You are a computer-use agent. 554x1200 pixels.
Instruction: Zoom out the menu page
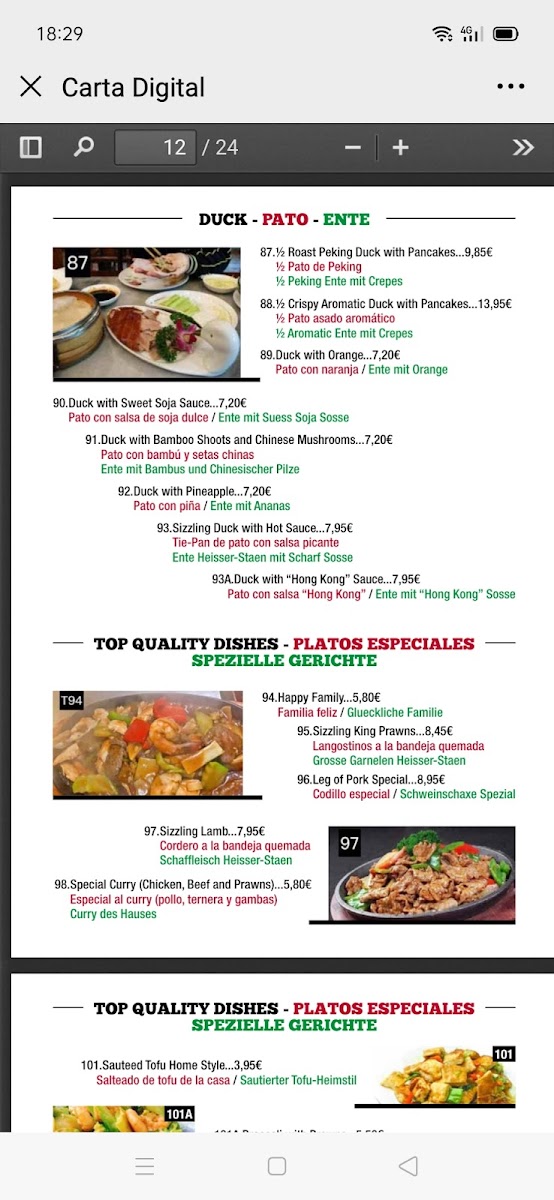[352, 148]
